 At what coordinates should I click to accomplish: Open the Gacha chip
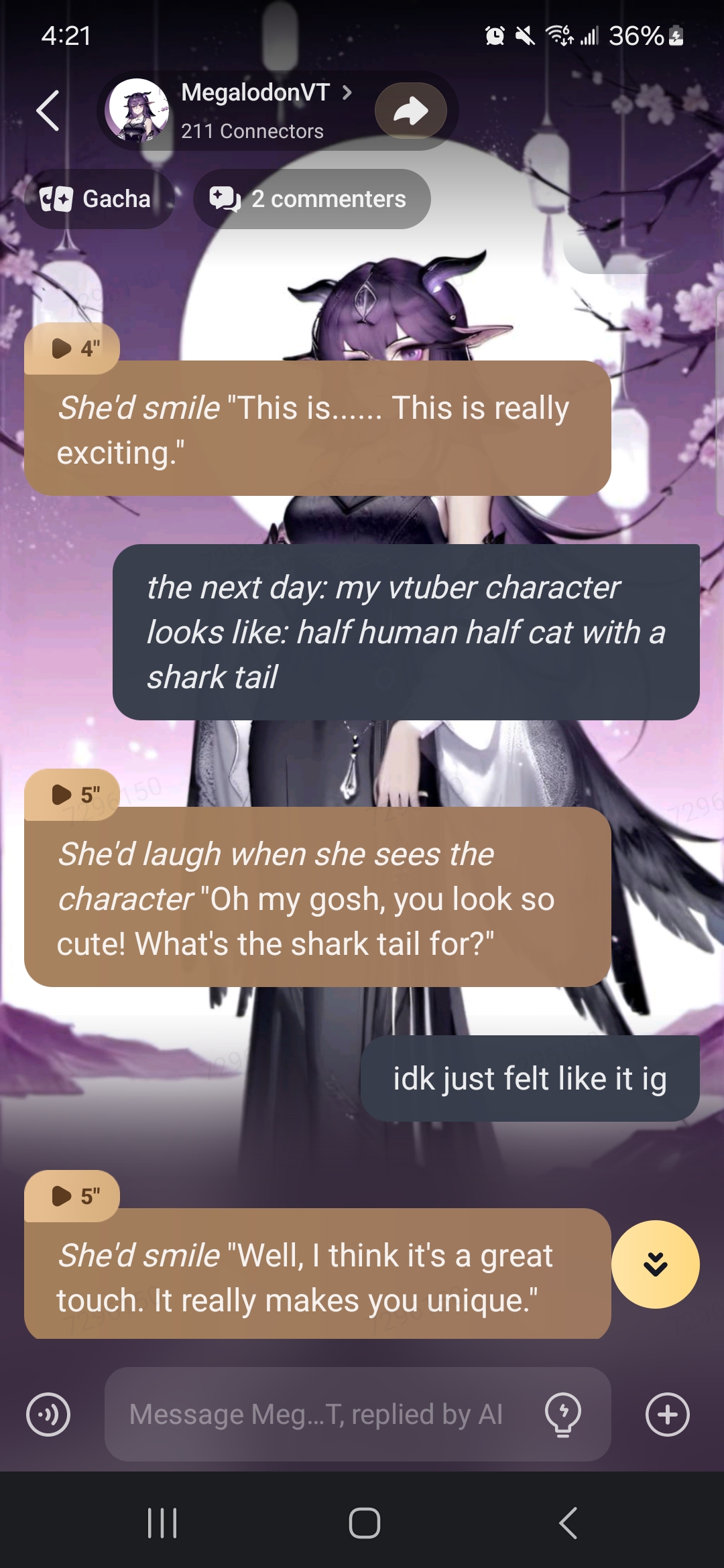click(x=98, y=199)
